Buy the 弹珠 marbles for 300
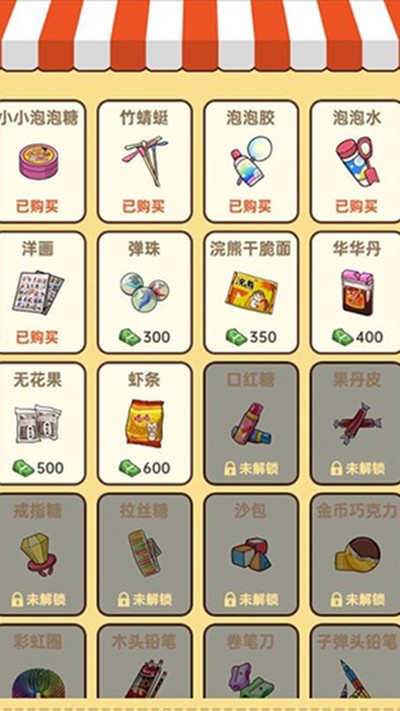 (x=145, y=292)
